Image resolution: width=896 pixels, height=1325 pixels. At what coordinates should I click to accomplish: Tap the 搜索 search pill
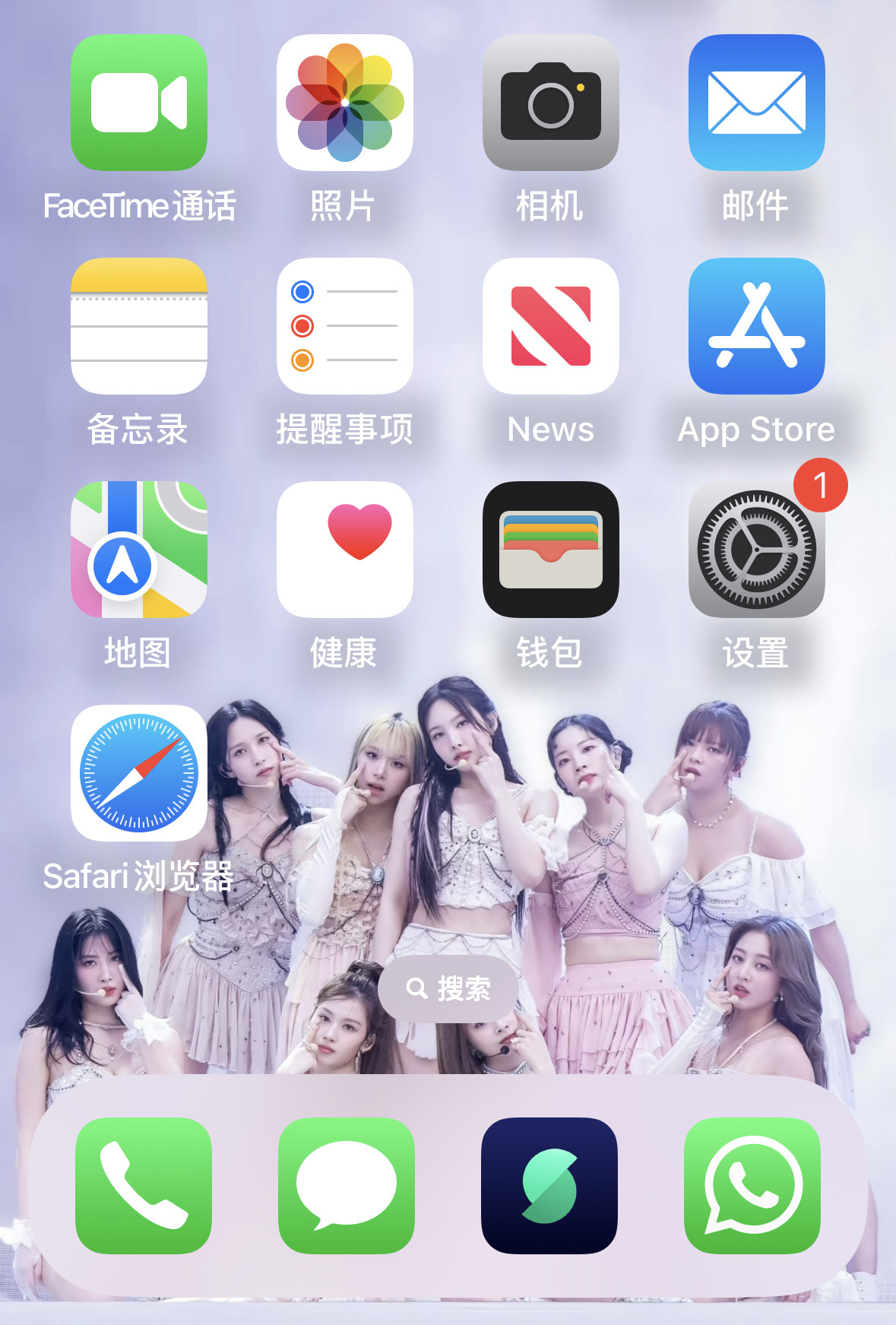click(x=448, y=988)
